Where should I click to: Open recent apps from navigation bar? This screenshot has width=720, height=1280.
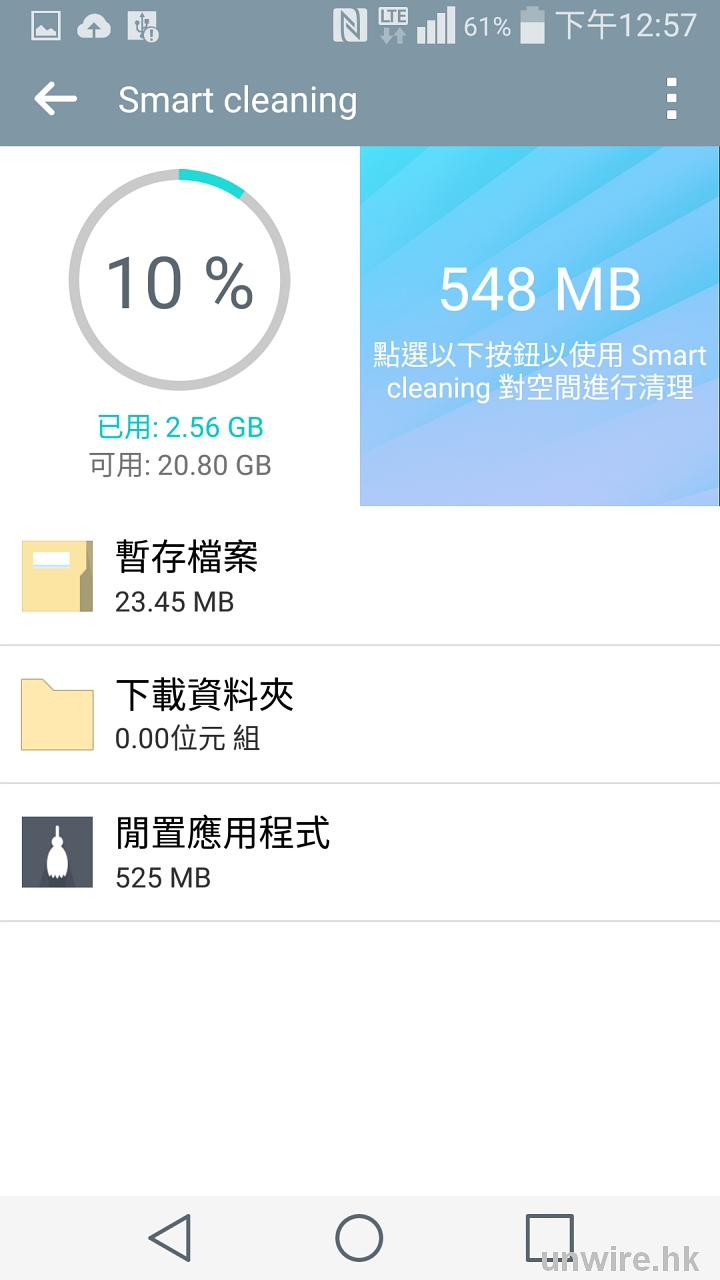(x=549, y=1238)
